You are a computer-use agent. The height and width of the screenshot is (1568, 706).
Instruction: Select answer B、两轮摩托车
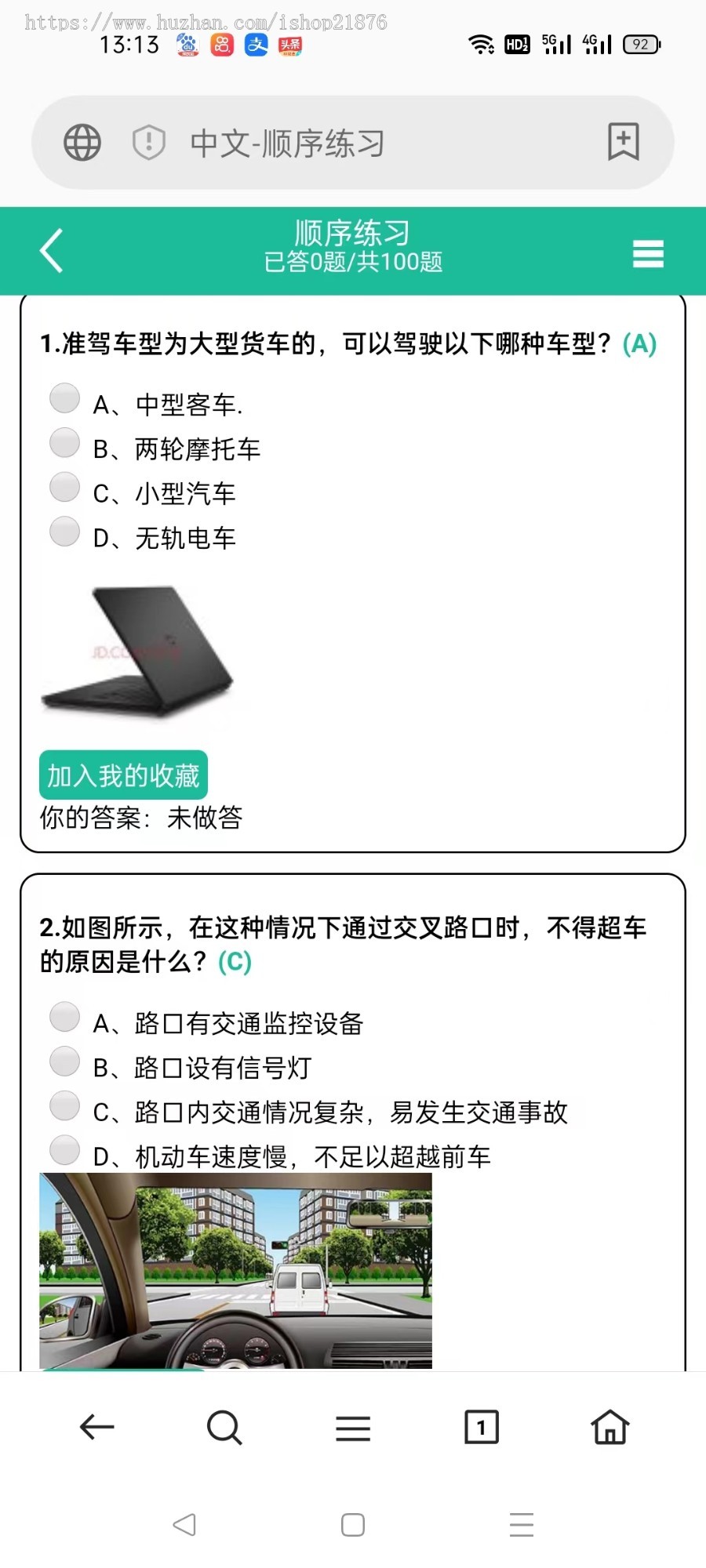(64, 442)
